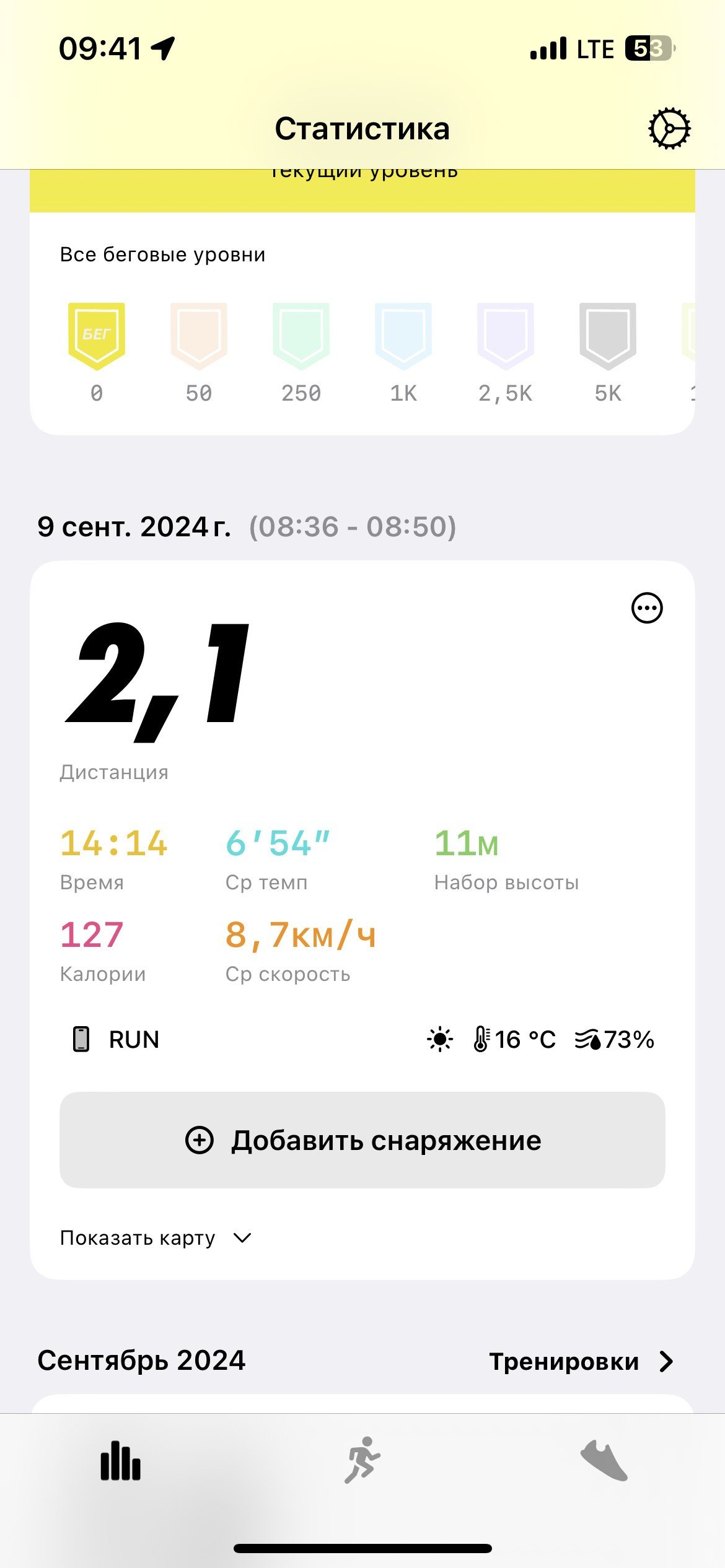Switch to the shoes gear tab
725x1568 pixels.
pos(604,1460)
